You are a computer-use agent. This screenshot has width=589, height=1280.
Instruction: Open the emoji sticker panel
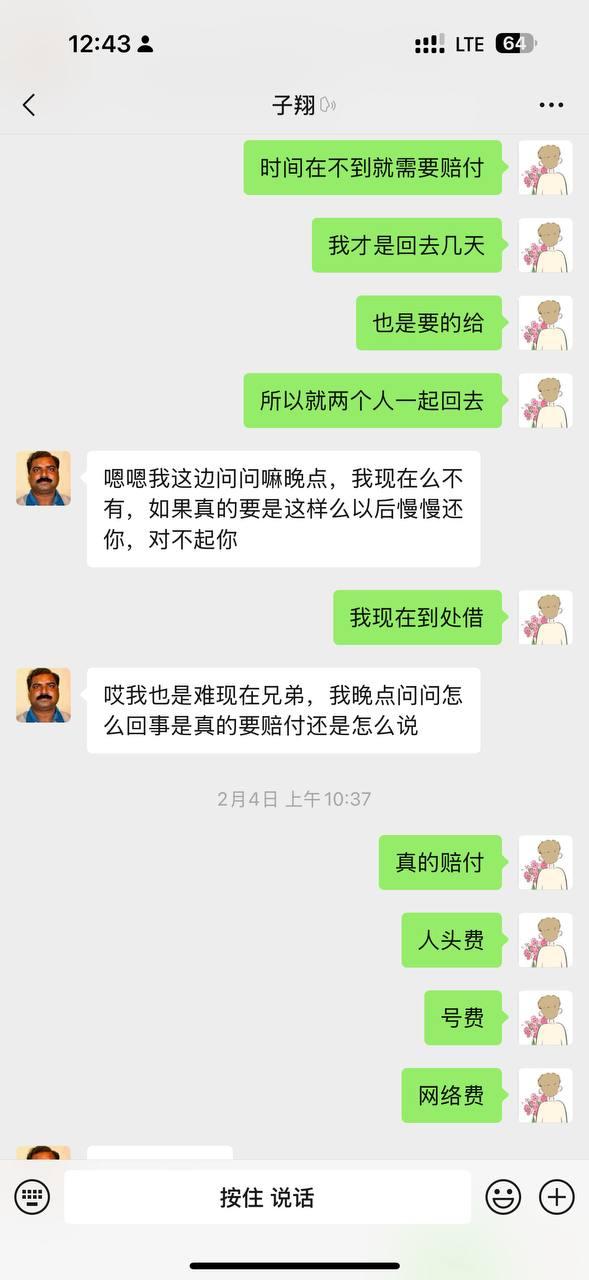point(503,1196)
